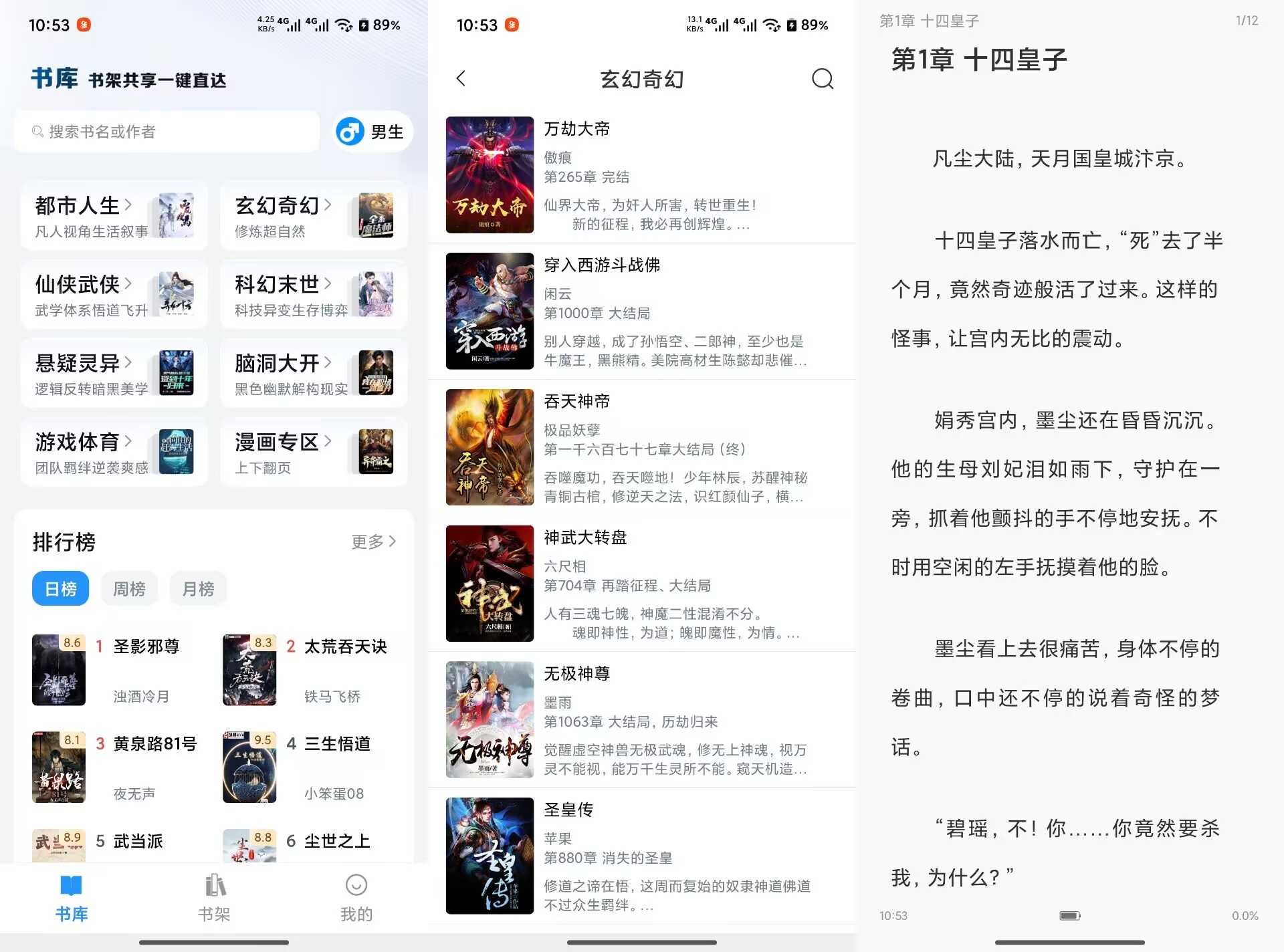Open the book 圣皇传
The height and width of the screenshot is (952, 1284).
pos(642,856)
